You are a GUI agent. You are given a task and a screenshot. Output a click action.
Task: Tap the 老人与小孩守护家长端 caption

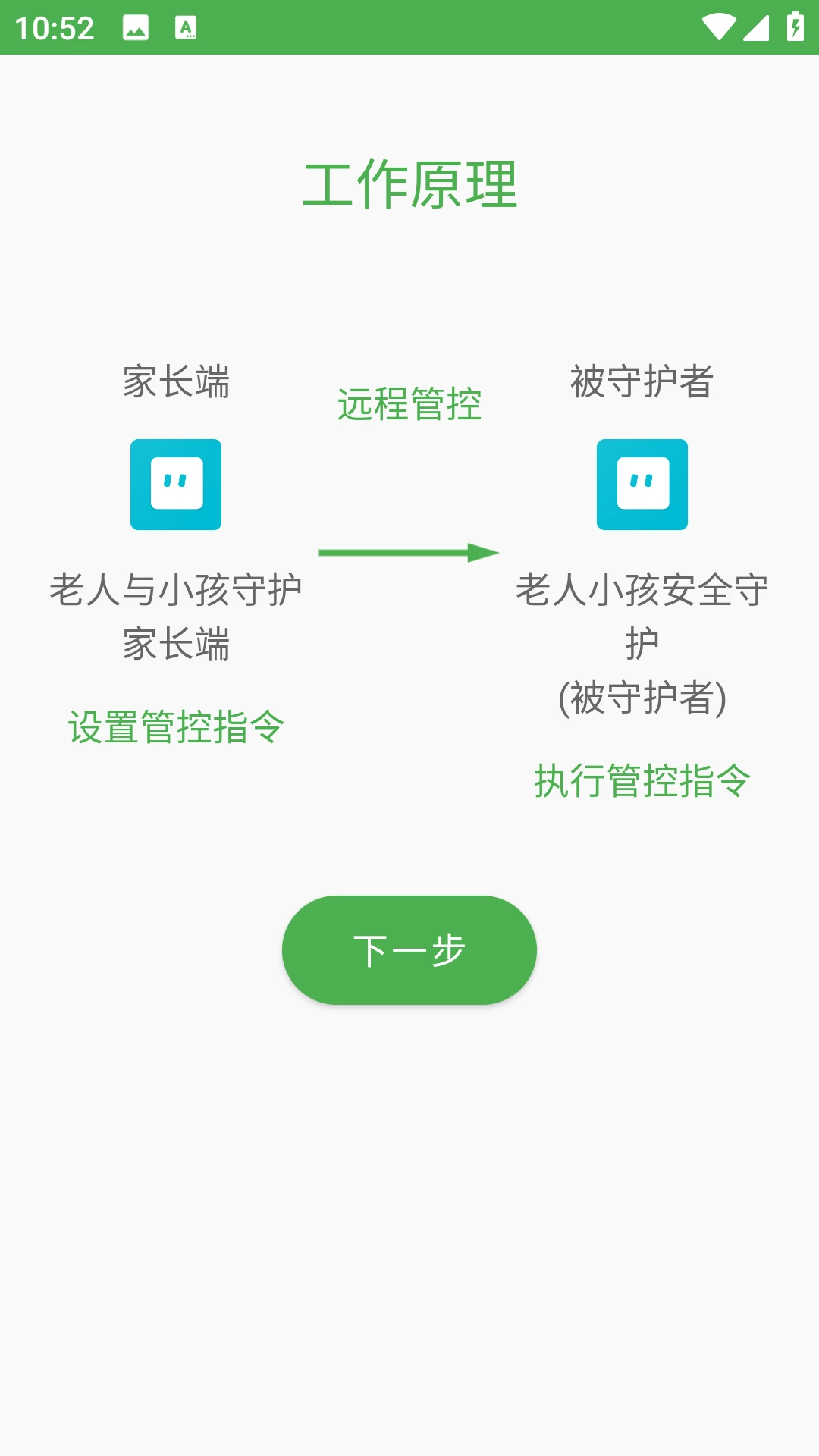[x=176, y=616]
